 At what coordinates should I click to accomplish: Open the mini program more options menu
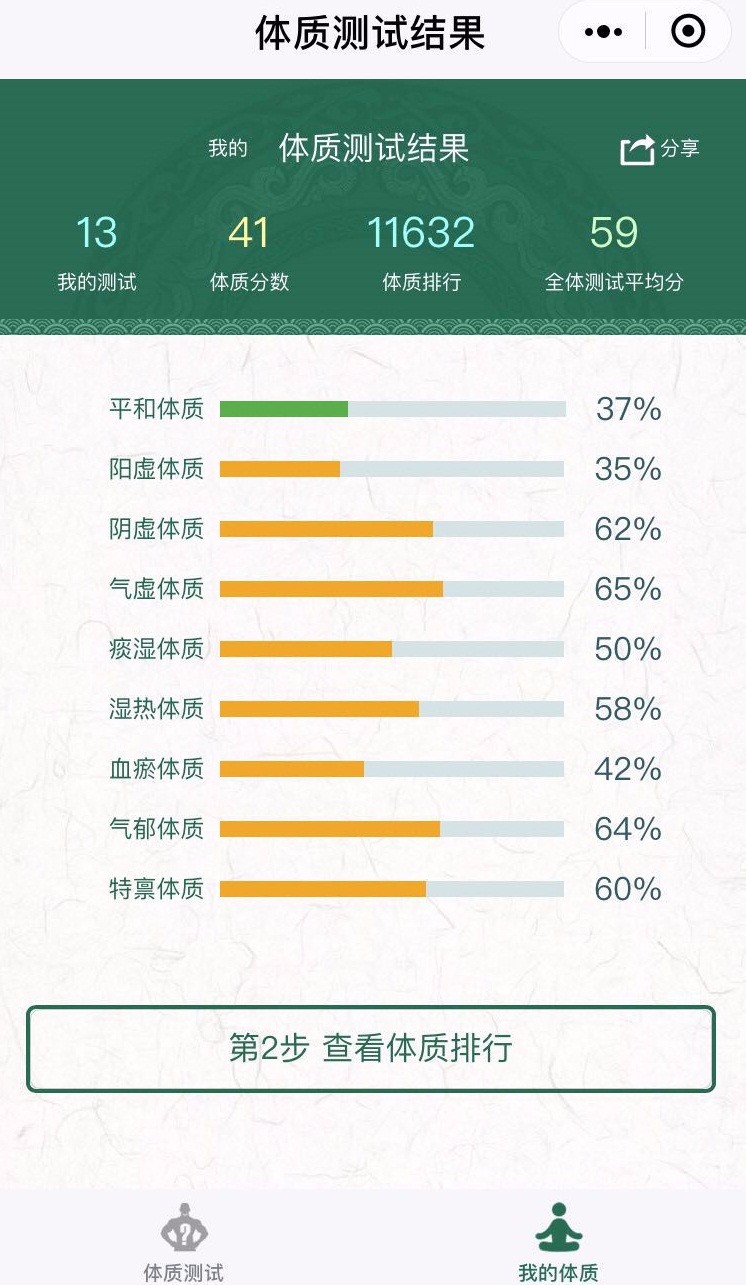[603, 33]
